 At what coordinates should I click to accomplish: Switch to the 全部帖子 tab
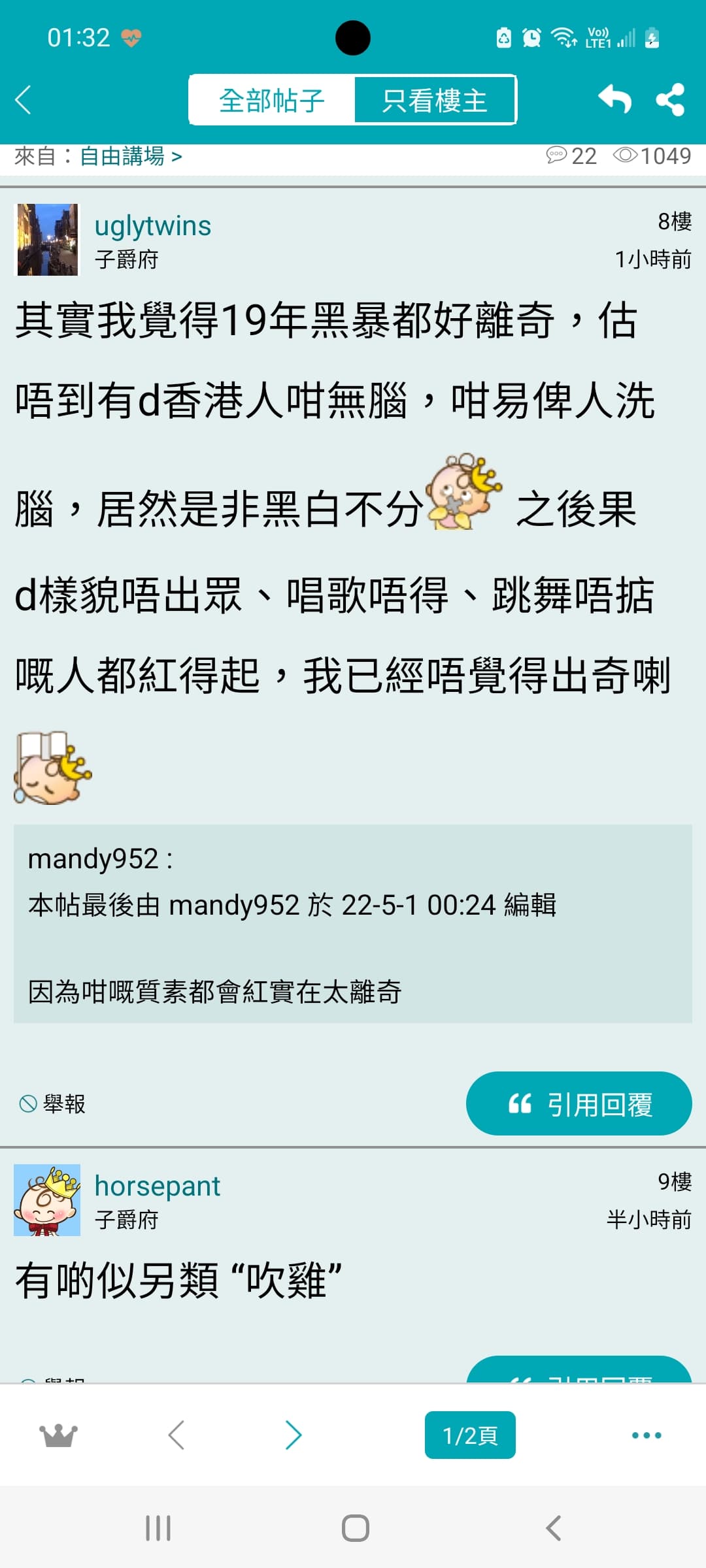click(x=272, y=100)
